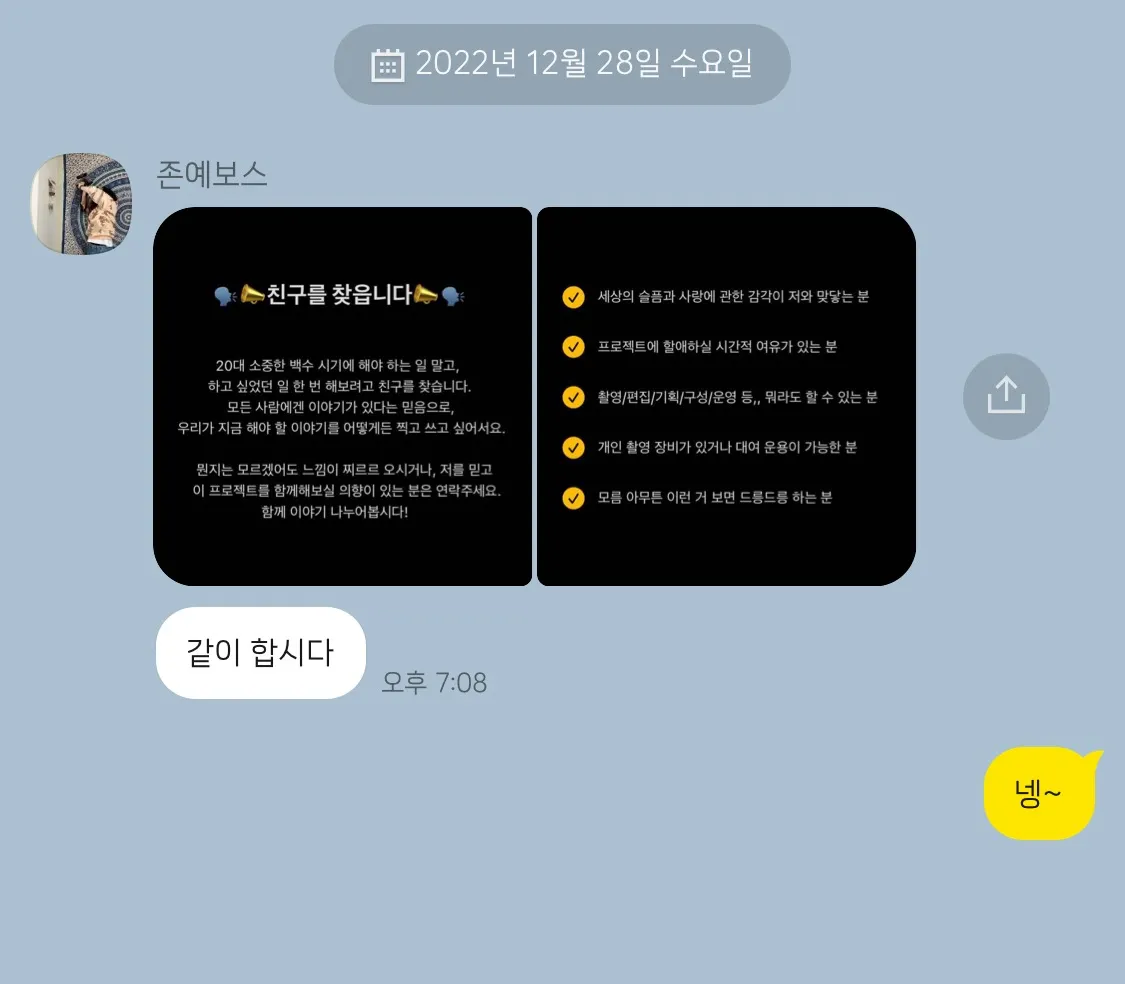Image resolution: width=1125 pixels, height=984 pixels.
Task: Open the date pill for 2022년 12월 28일
Action: (562, 64)
